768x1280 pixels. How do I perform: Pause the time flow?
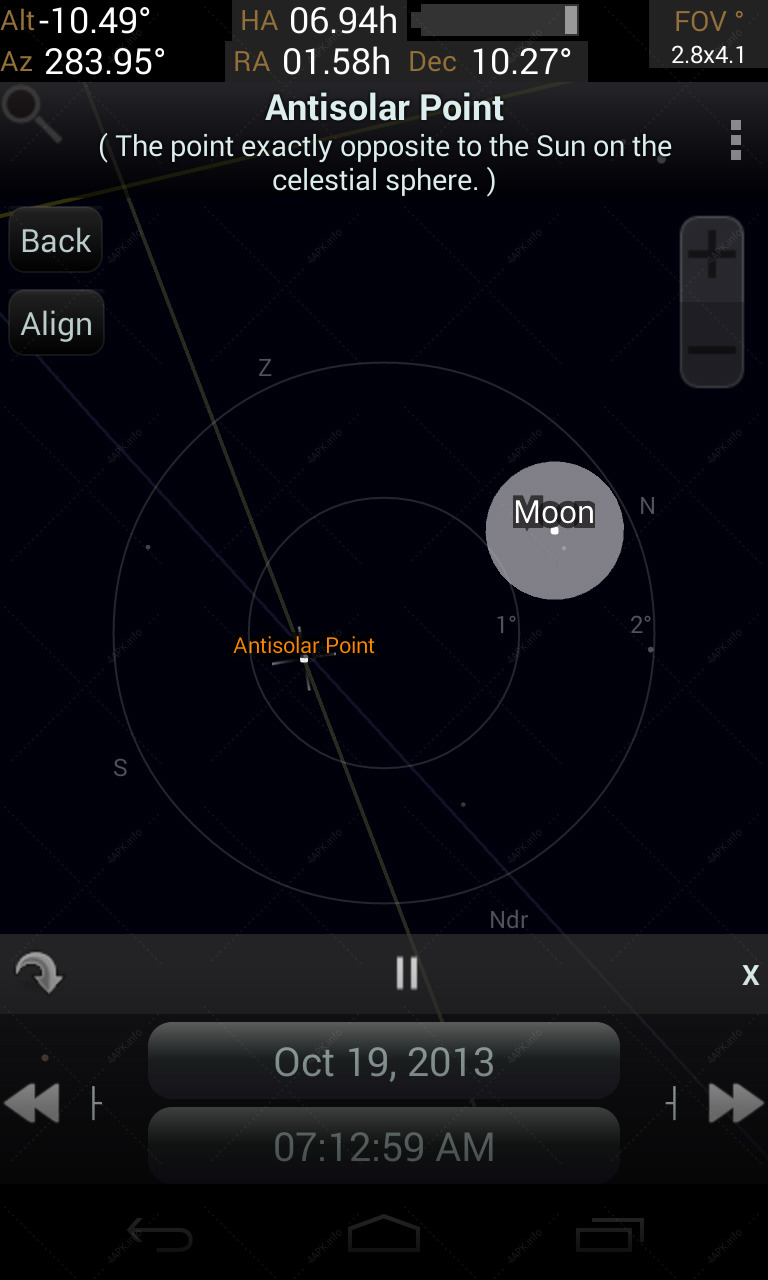[x=406, y=973]
